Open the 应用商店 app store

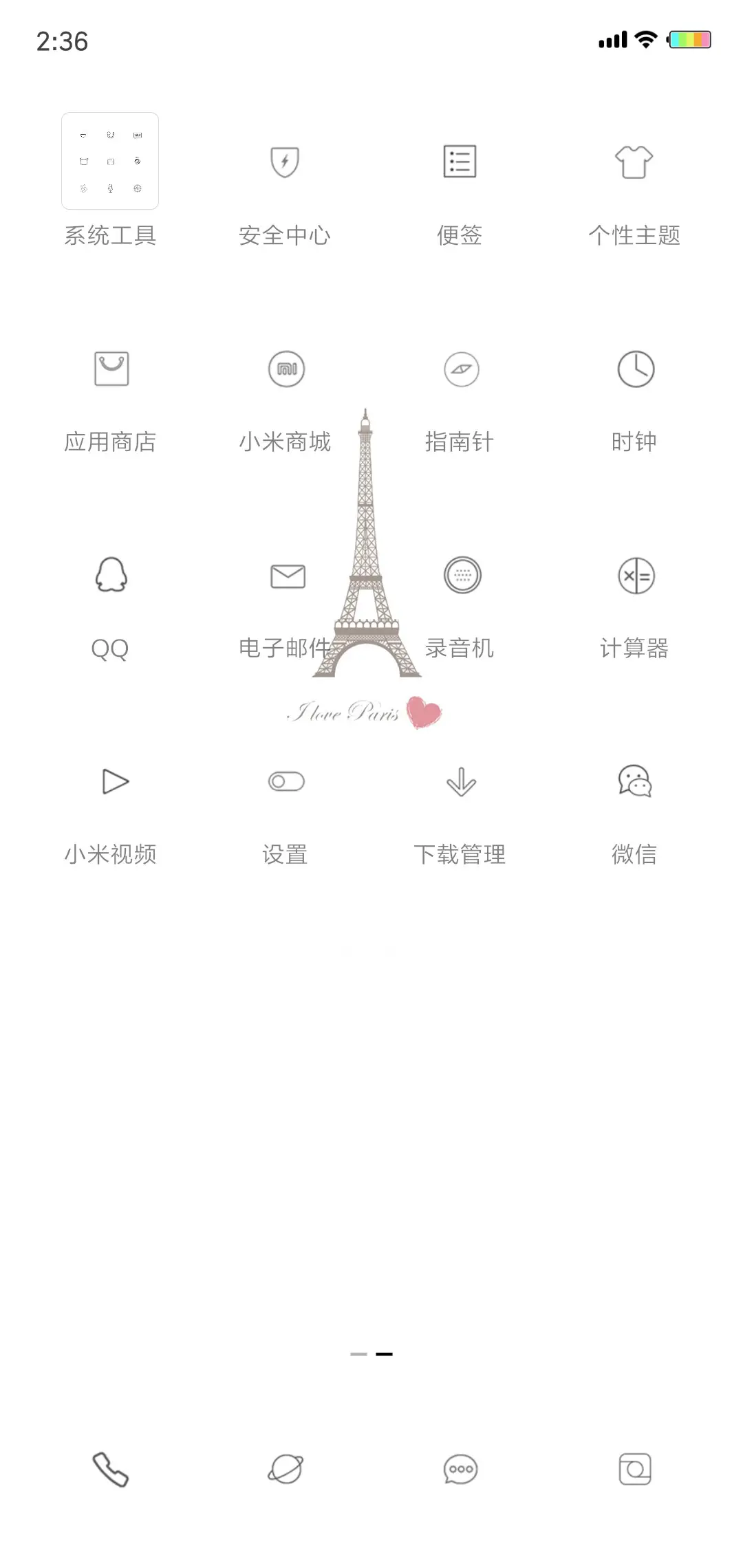(x=110, y=369)
